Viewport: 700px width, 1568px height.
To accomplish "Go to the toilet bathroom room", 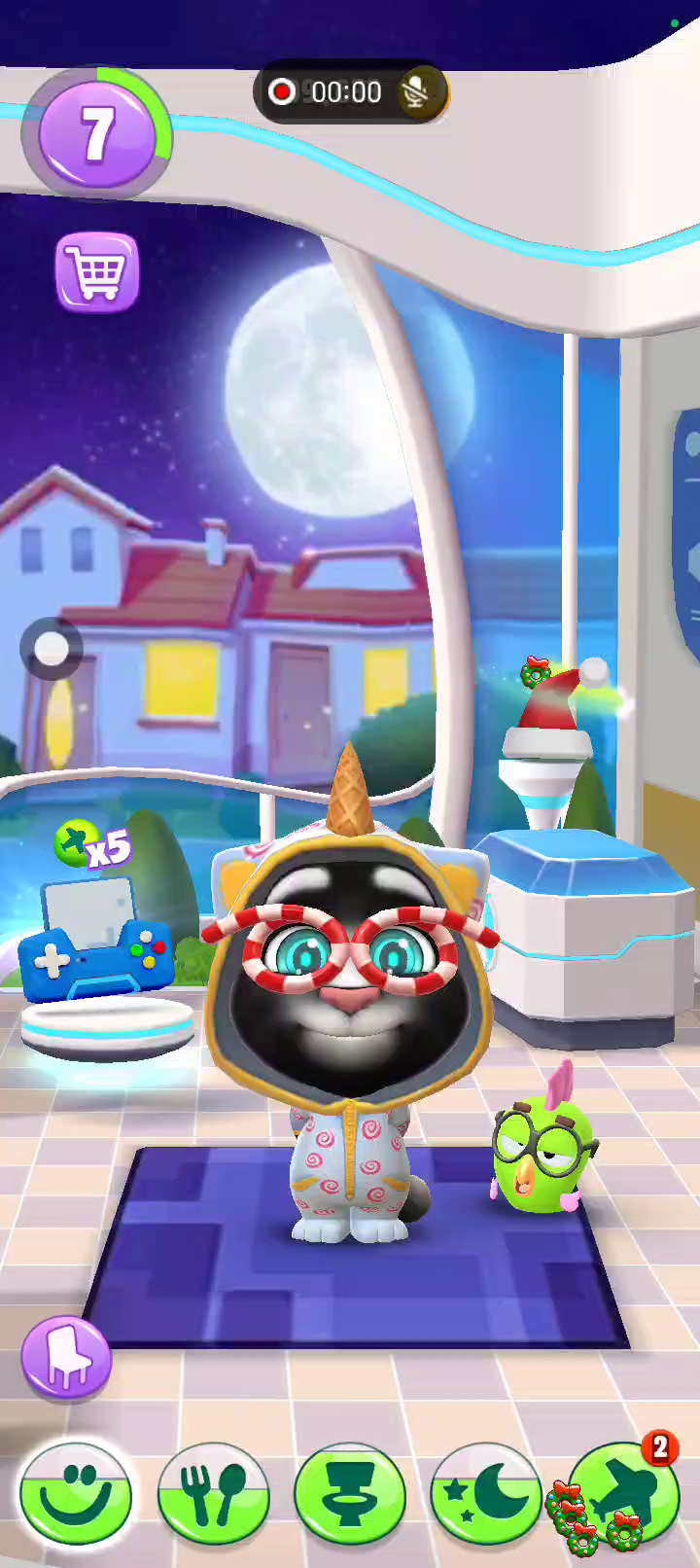I will (349, 1494).
